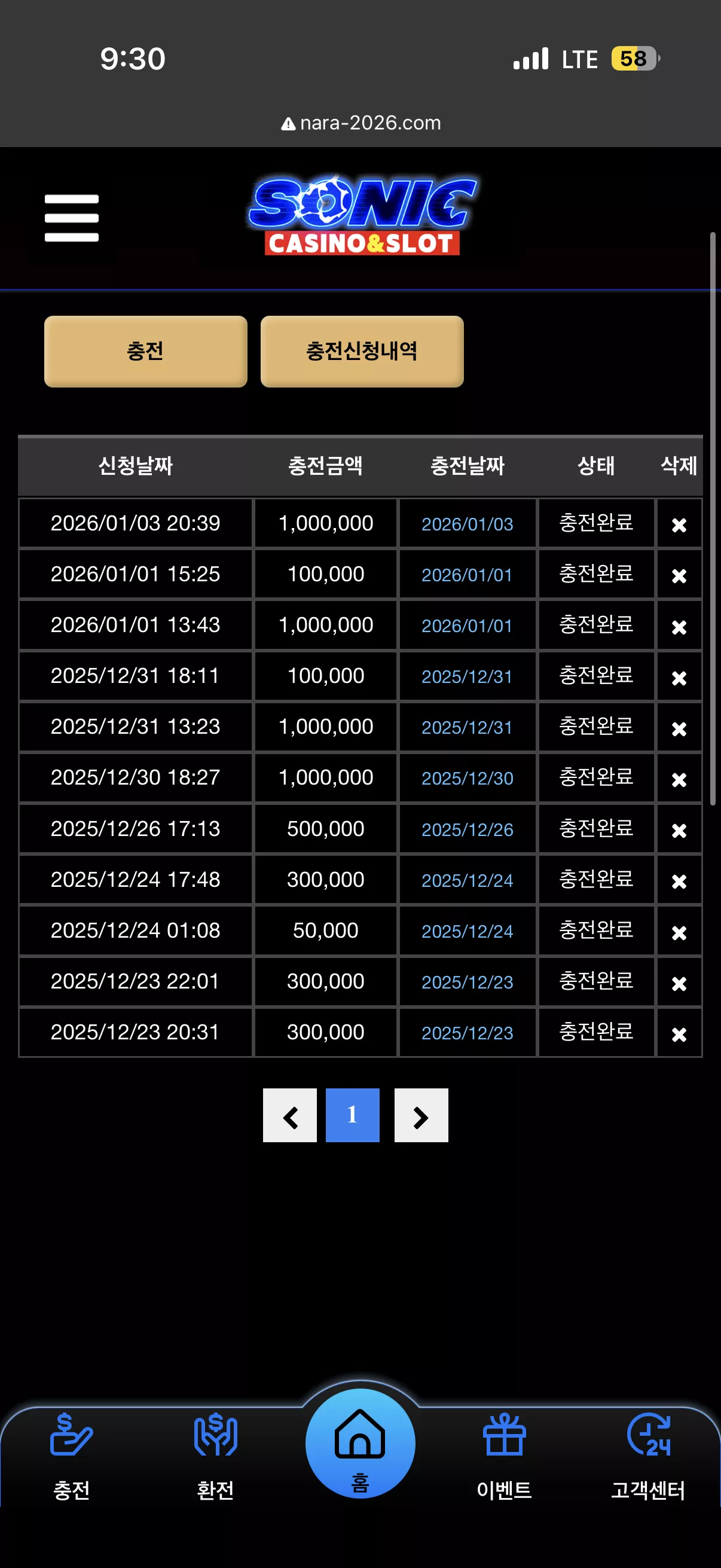The height and width of the screenshot is (1568, 721).
Task: Open 고객센터 customer support
Action: coord(648,1457)
